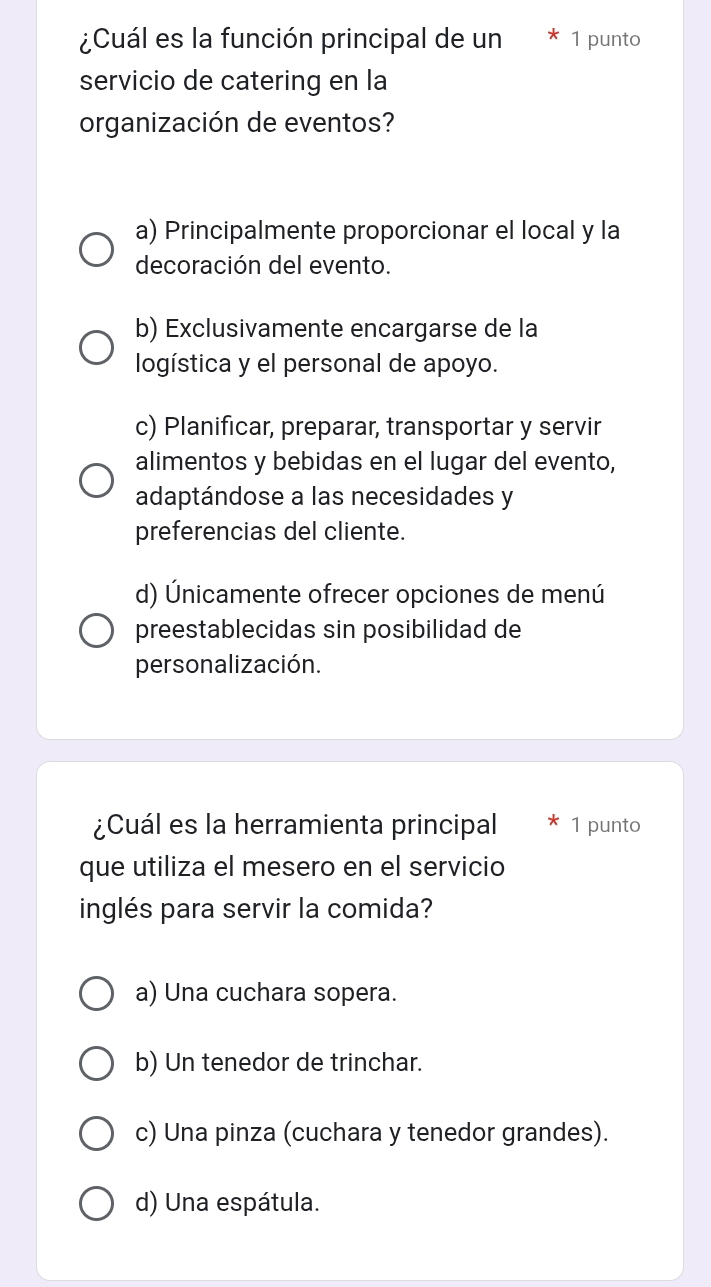Pick answer c) Una pinza
Viewport: 711px width, 1287px height.
coord(97,1134)
